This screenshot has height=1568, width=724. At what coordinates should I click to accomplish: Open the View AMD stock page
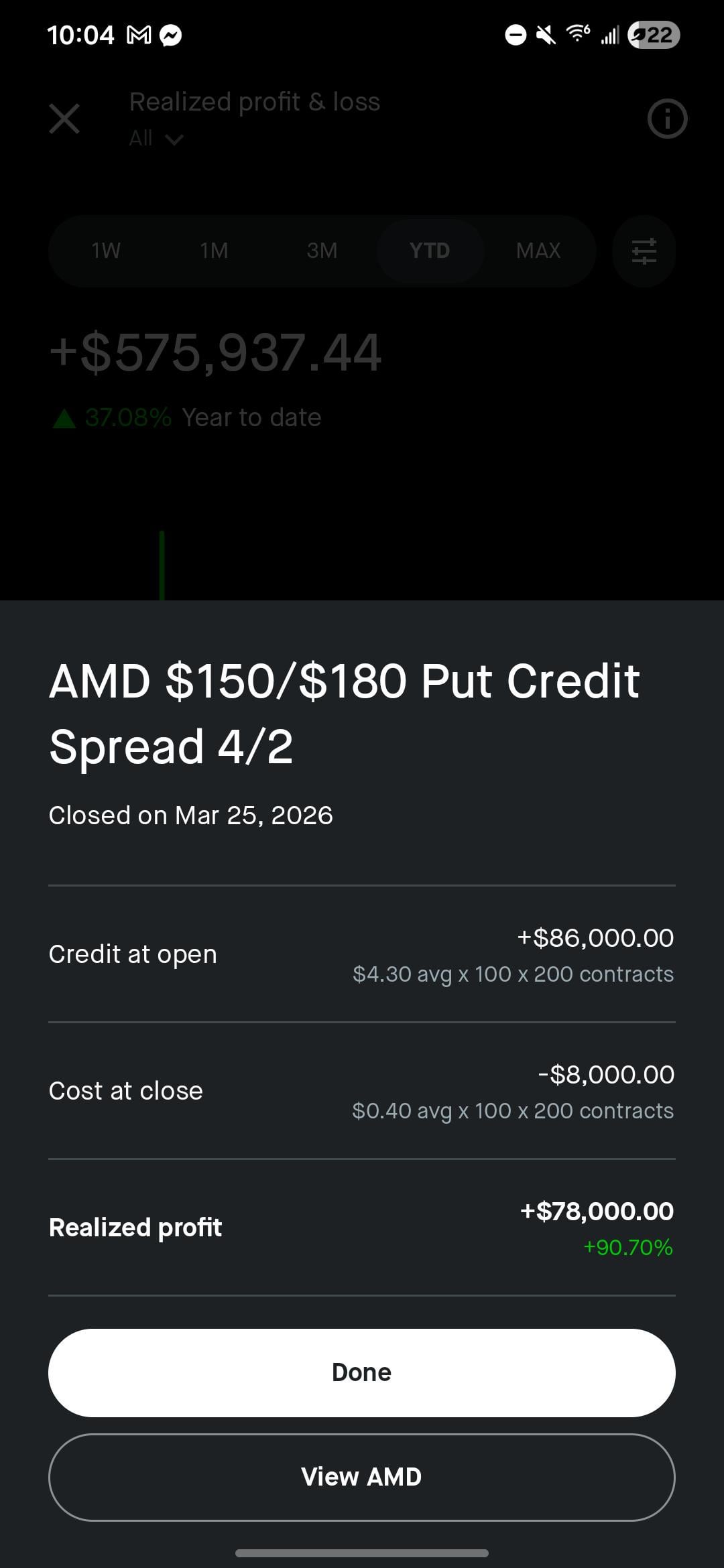[x=361, y=1477]
